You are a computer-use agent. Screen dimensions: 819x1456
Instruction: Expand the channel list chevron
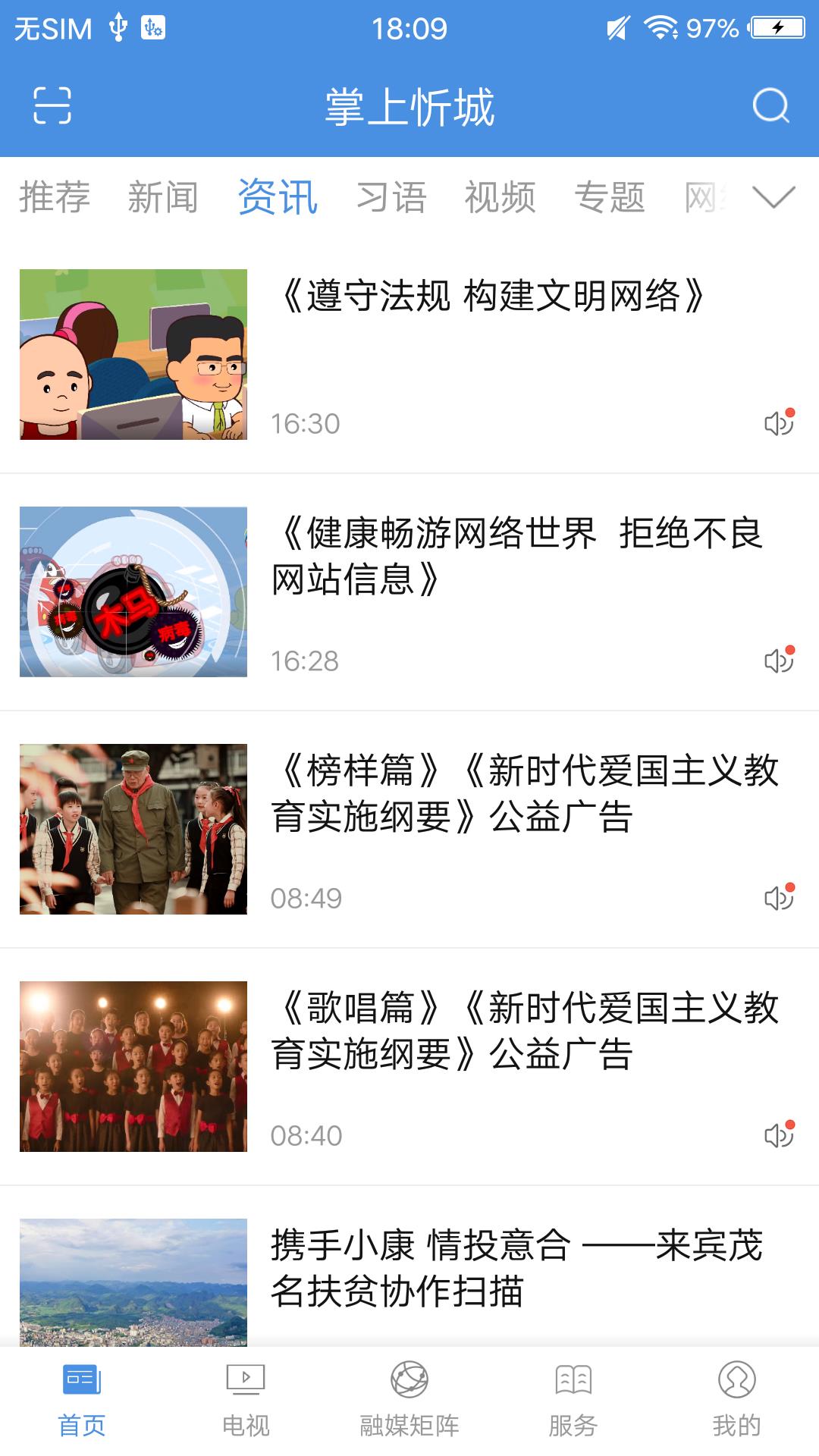click(773, 197)
